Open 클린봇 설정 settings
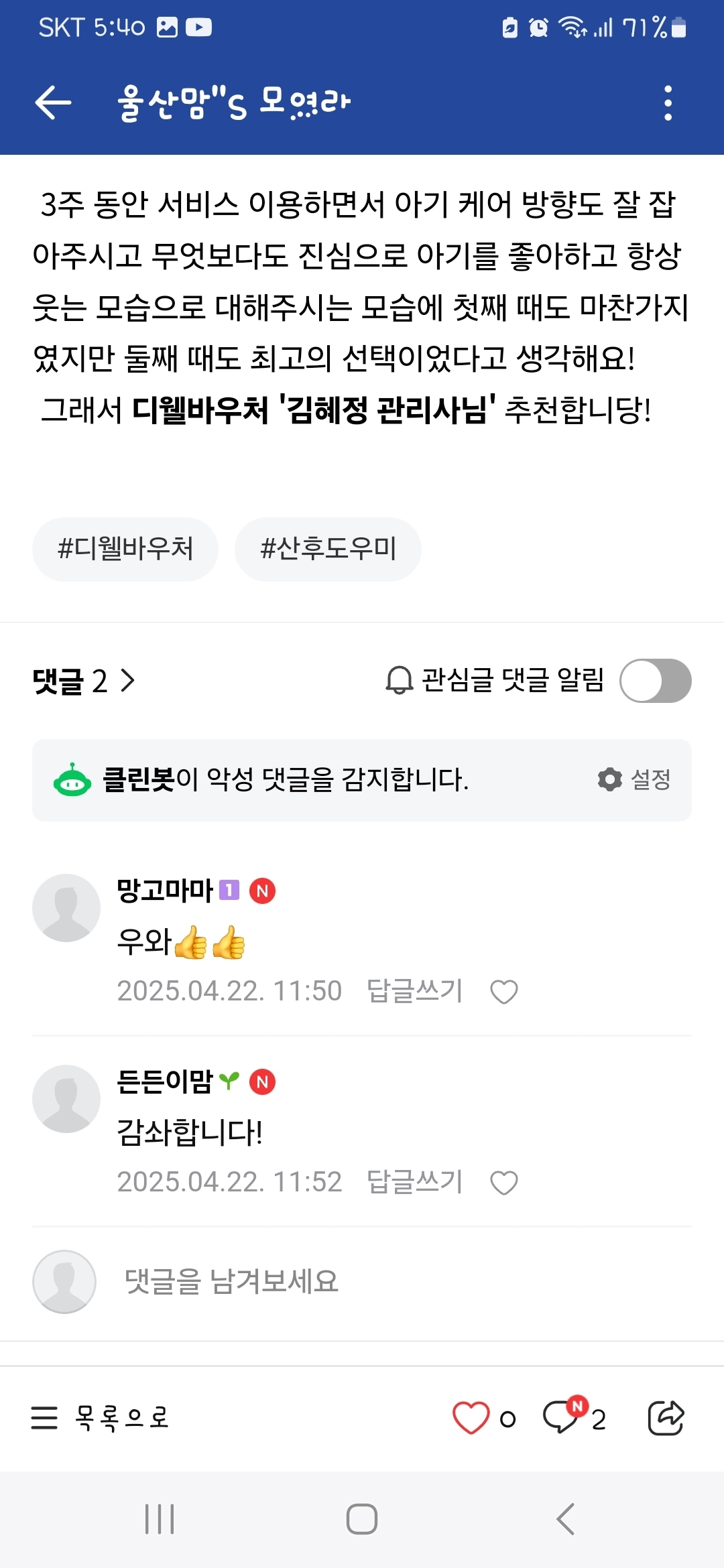Image resolution: width=724 pixels, height=1568 pixels. pos(634,779)
